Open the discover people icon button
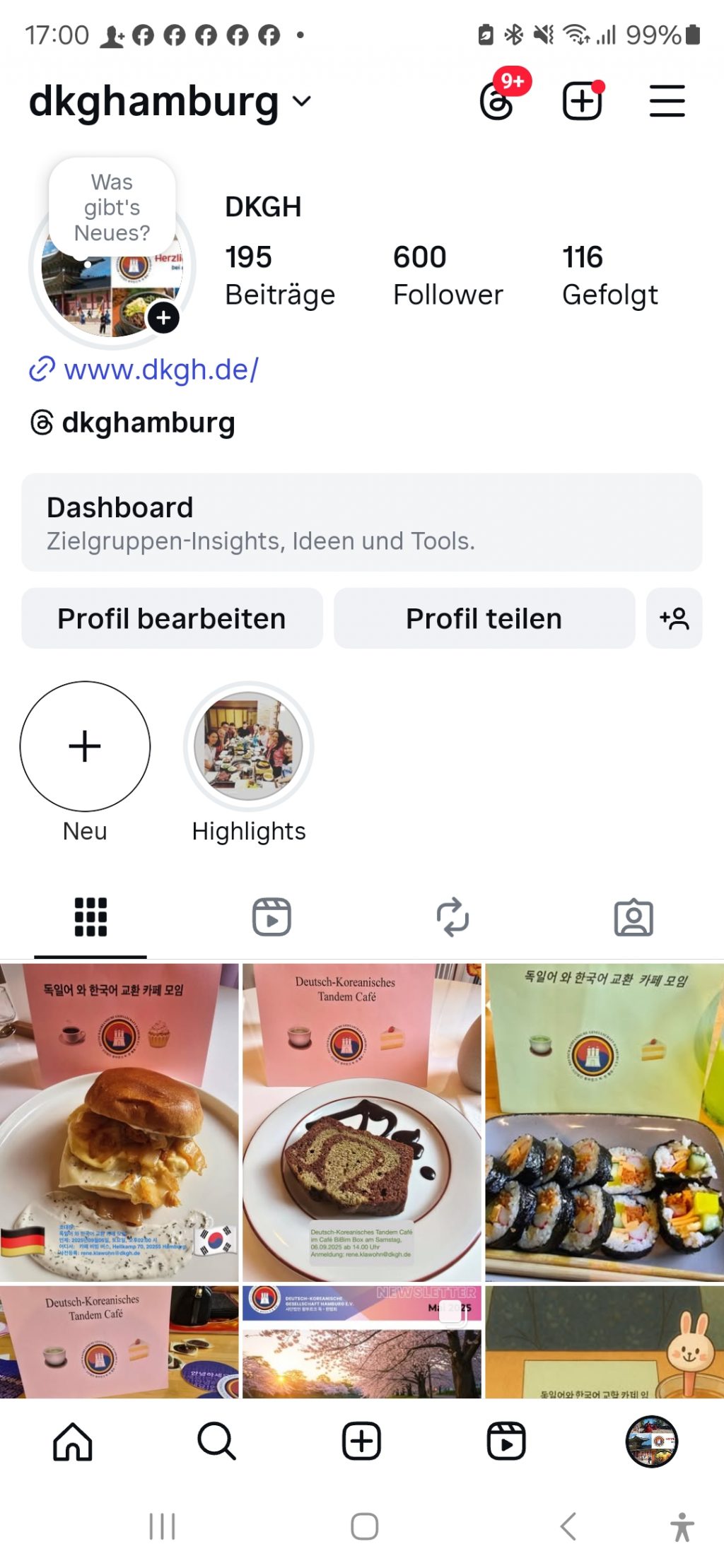Viewport: 724px width, 1568px height. pos(674,618)
